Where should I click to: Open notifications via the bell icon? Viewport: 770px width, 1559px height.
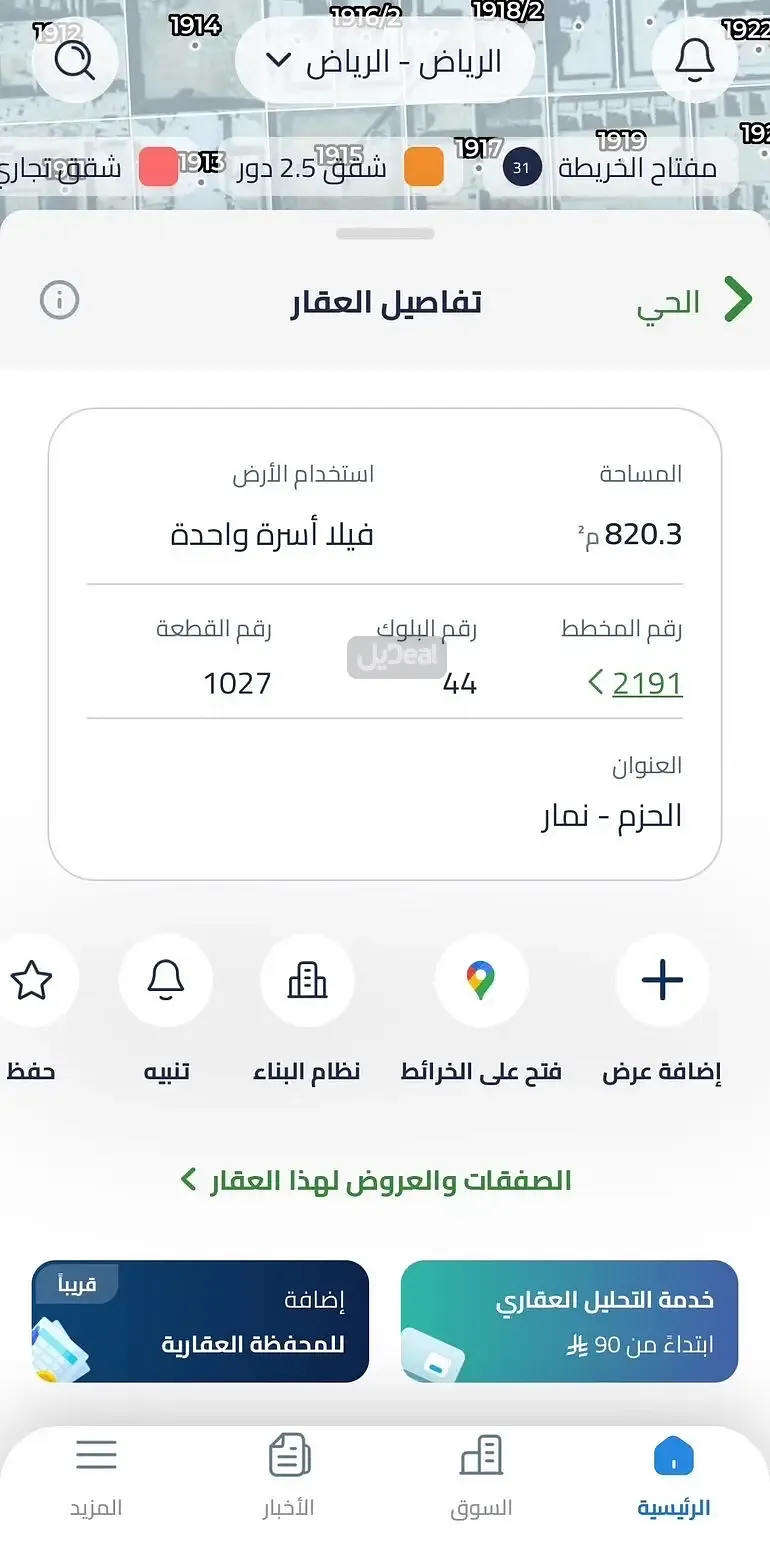click(x=694, y=60)
